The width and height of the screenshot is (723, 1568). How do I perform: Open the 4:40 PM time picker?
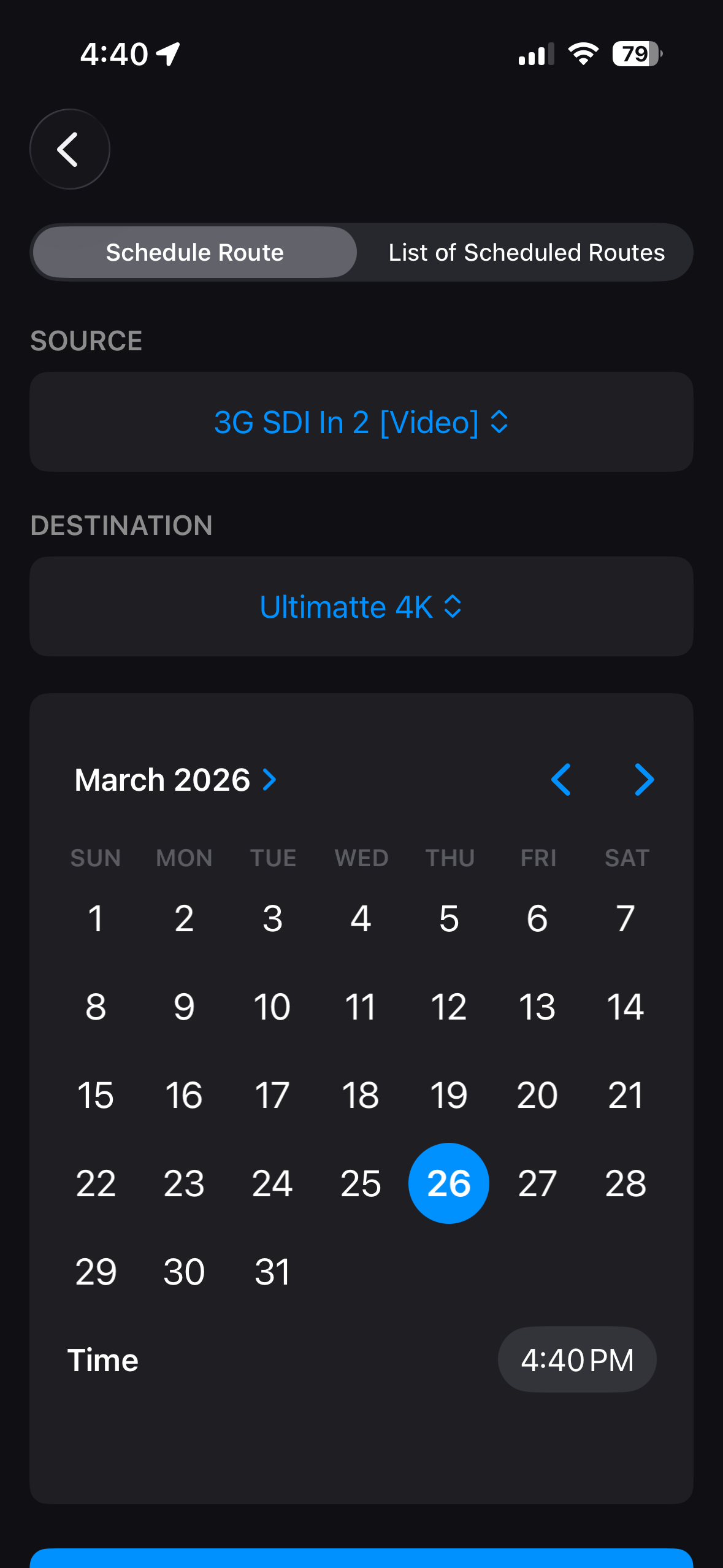576,1359
